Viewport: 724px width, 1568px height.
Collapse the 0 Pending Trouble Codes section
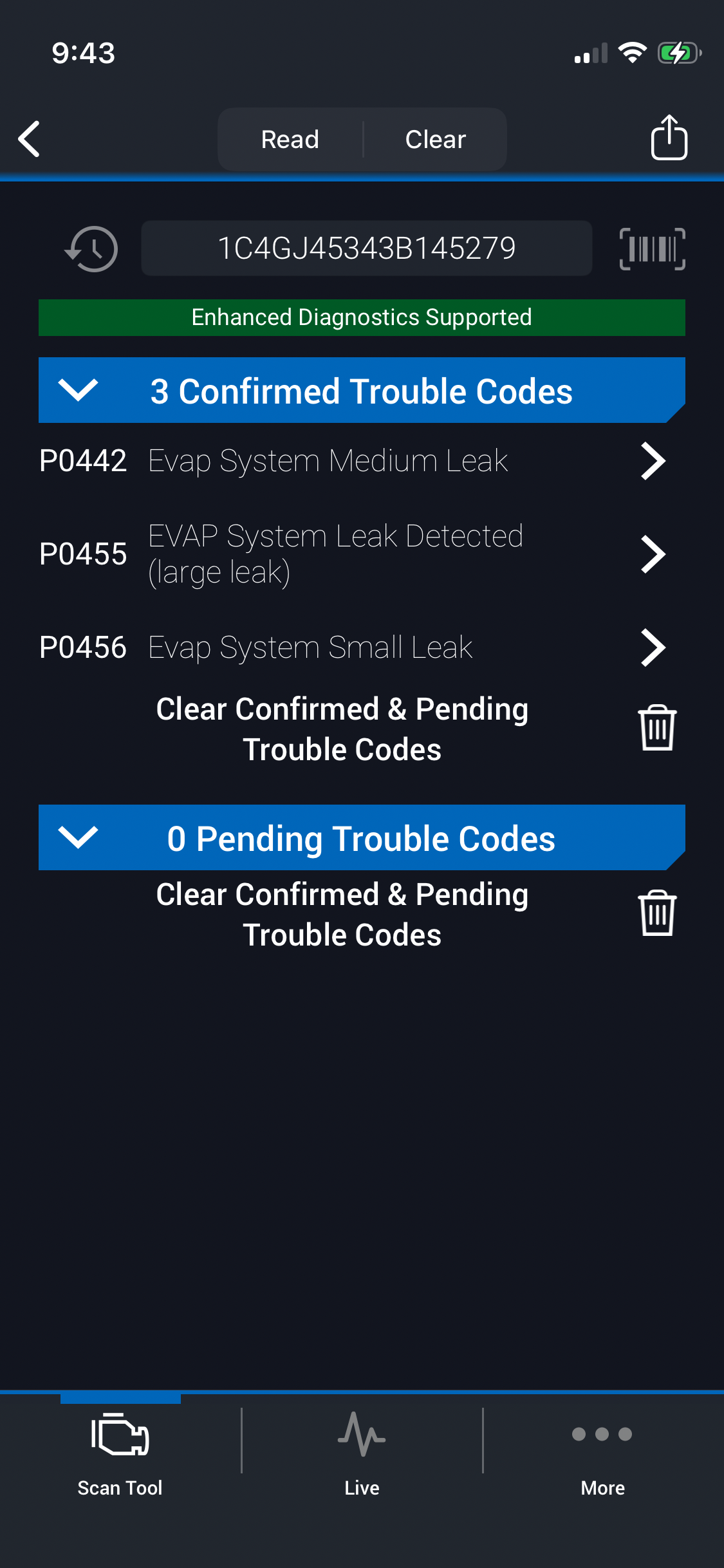click(78, 837)
